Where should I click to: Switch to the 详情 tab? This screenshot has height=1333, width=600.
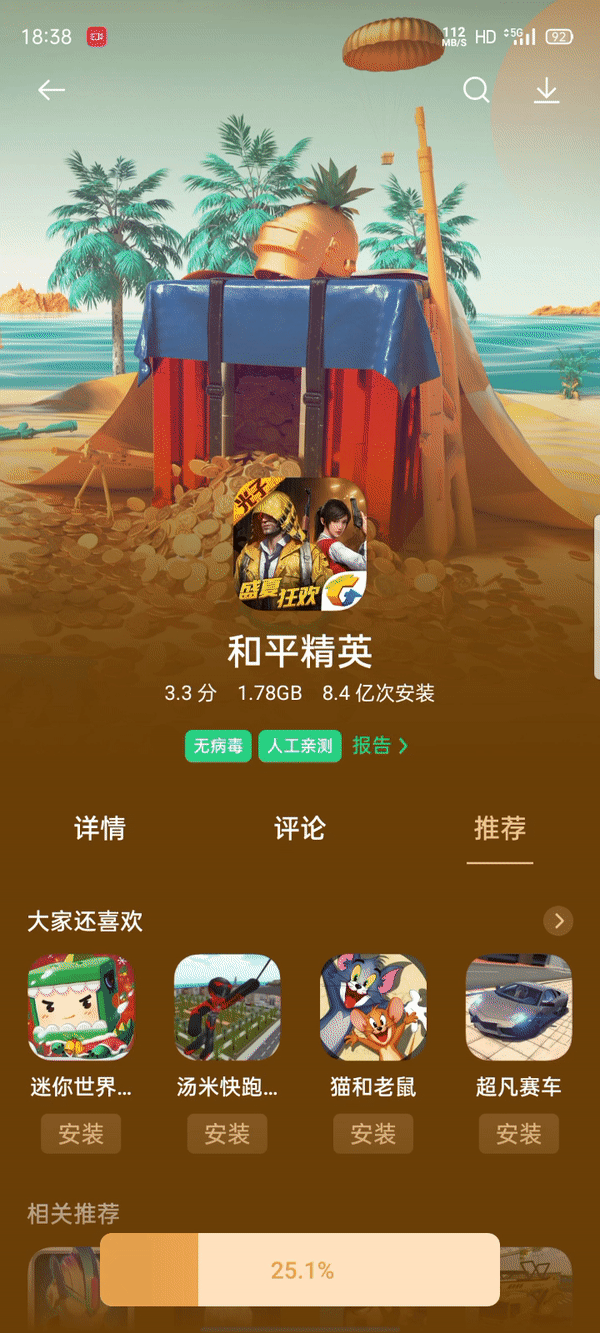[100, 829]
